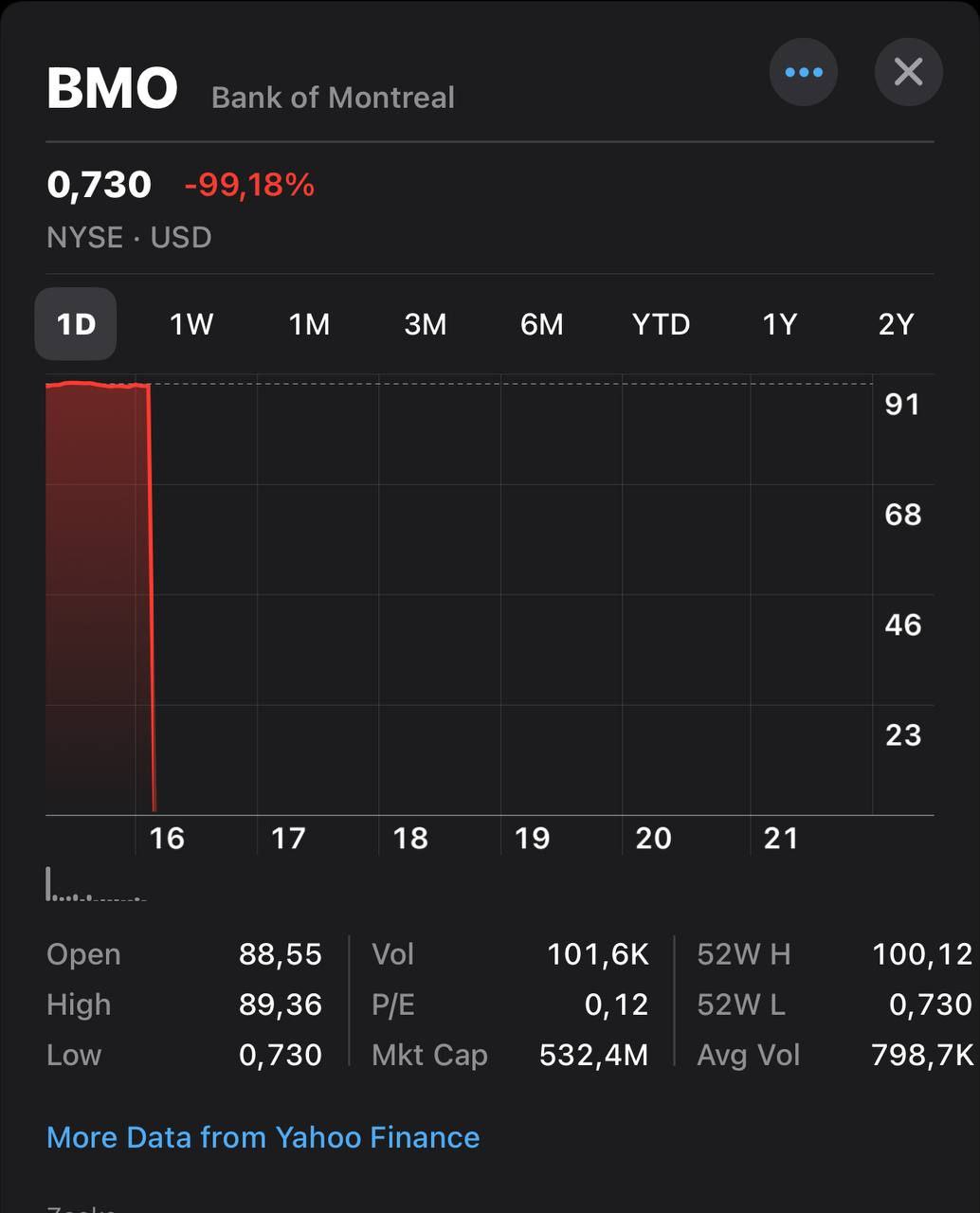
Task: Close the BMO stock detail sheet
Action: [x=908, y=72]
